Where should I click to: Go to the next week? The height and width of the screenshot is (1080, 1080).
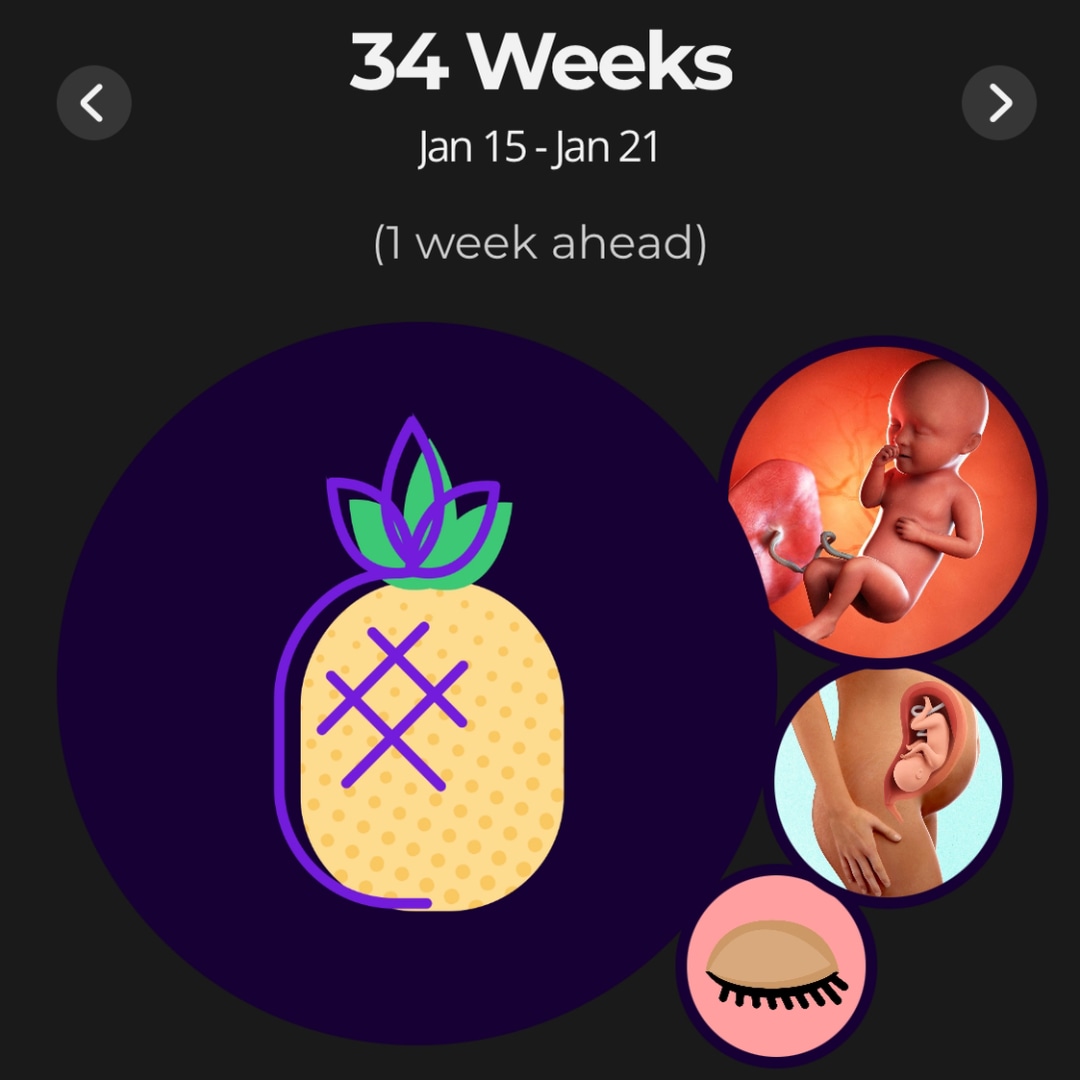[998, 102]
